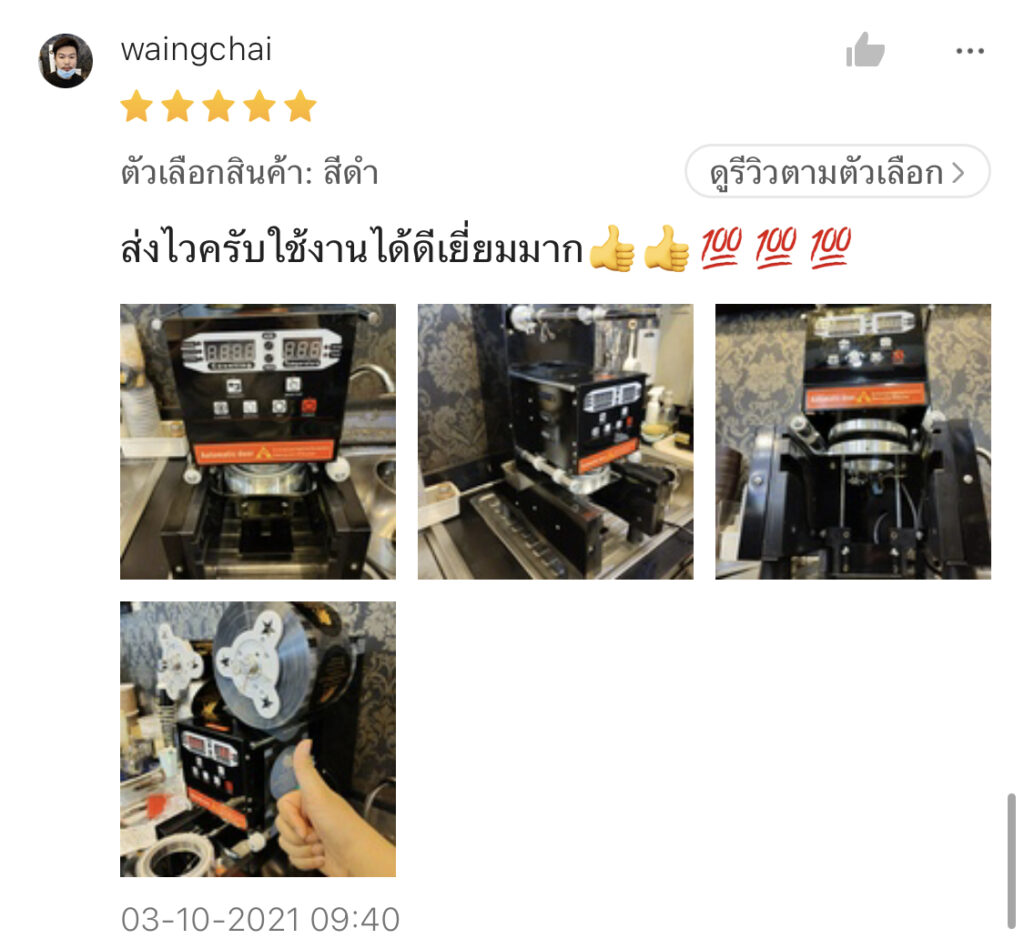1024x949 pixels.
Task: Tap the ดูรีวิวตามตัวเลือก button
Action: click(836, 172)
